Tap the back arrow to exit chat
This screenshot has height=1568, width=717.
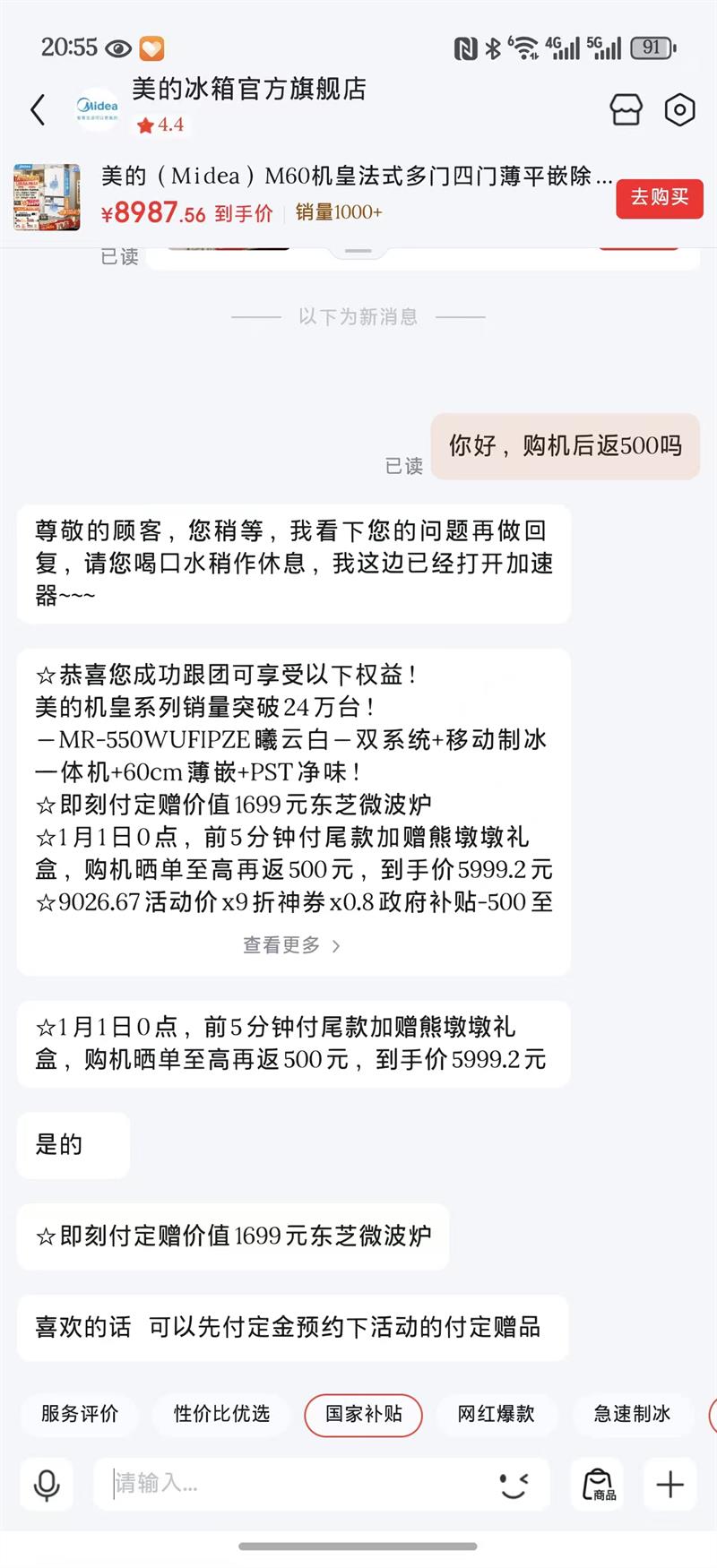tap(36, 109)
